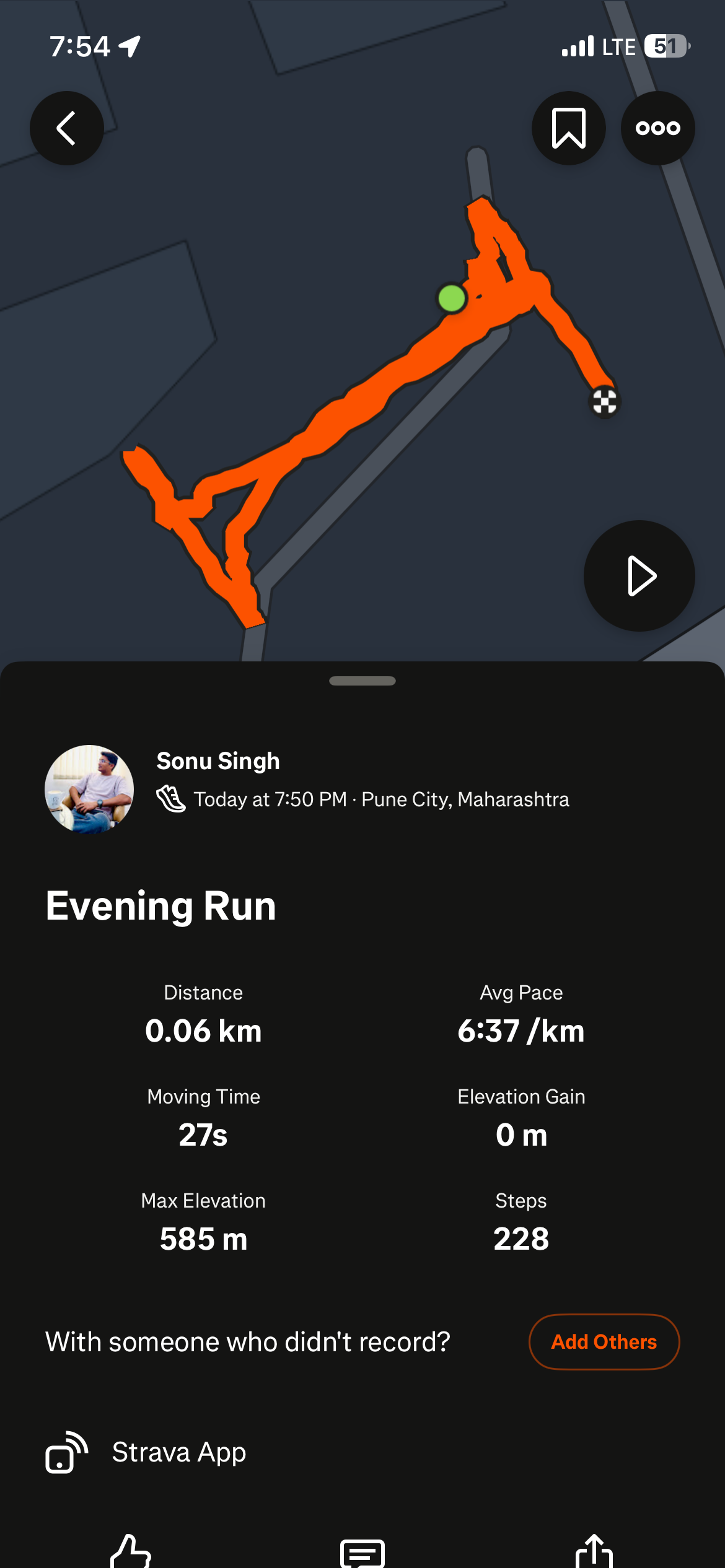Tap the sheet drag handle
725x1568 pixels.
point(362,681)
